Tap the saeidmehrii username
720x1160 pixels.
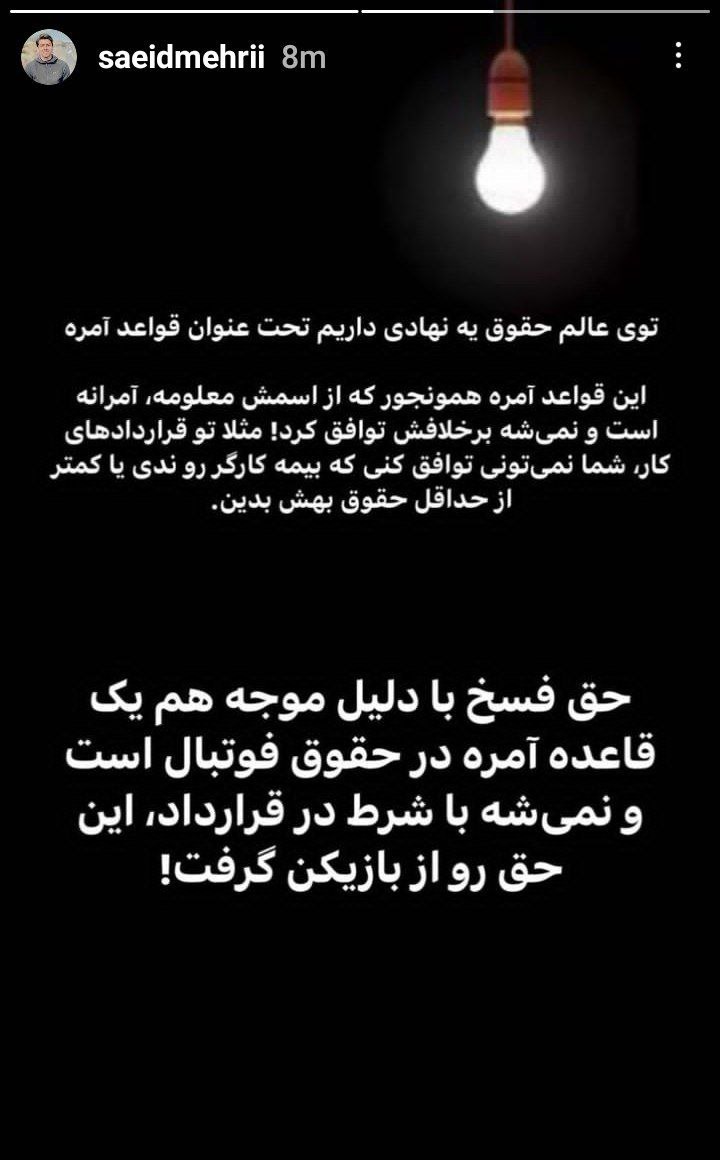pyautogui.click(x=181, y=58)
